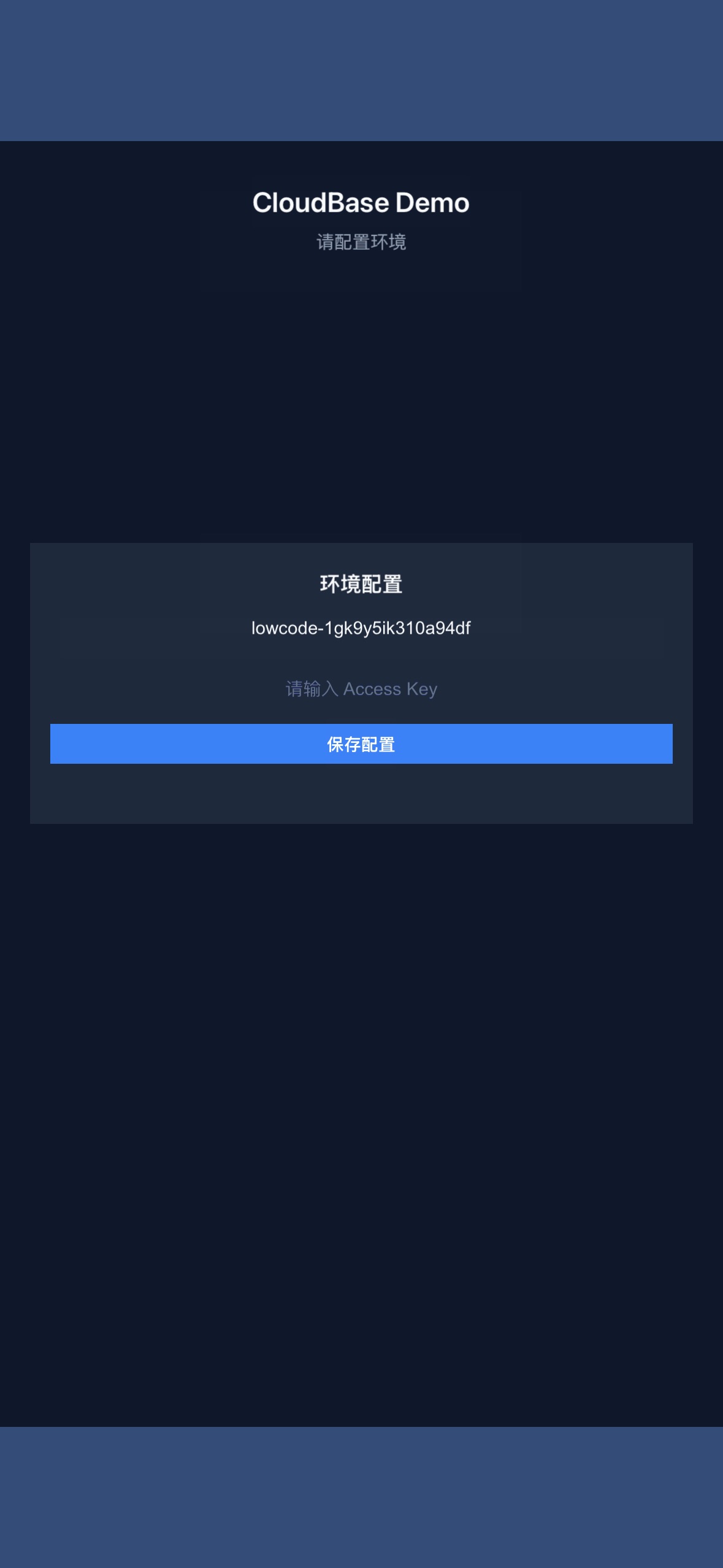
Task: Edit the environment ID field lowcode-1gk9y5ik310a94df
Action: [x=361, y=628]
